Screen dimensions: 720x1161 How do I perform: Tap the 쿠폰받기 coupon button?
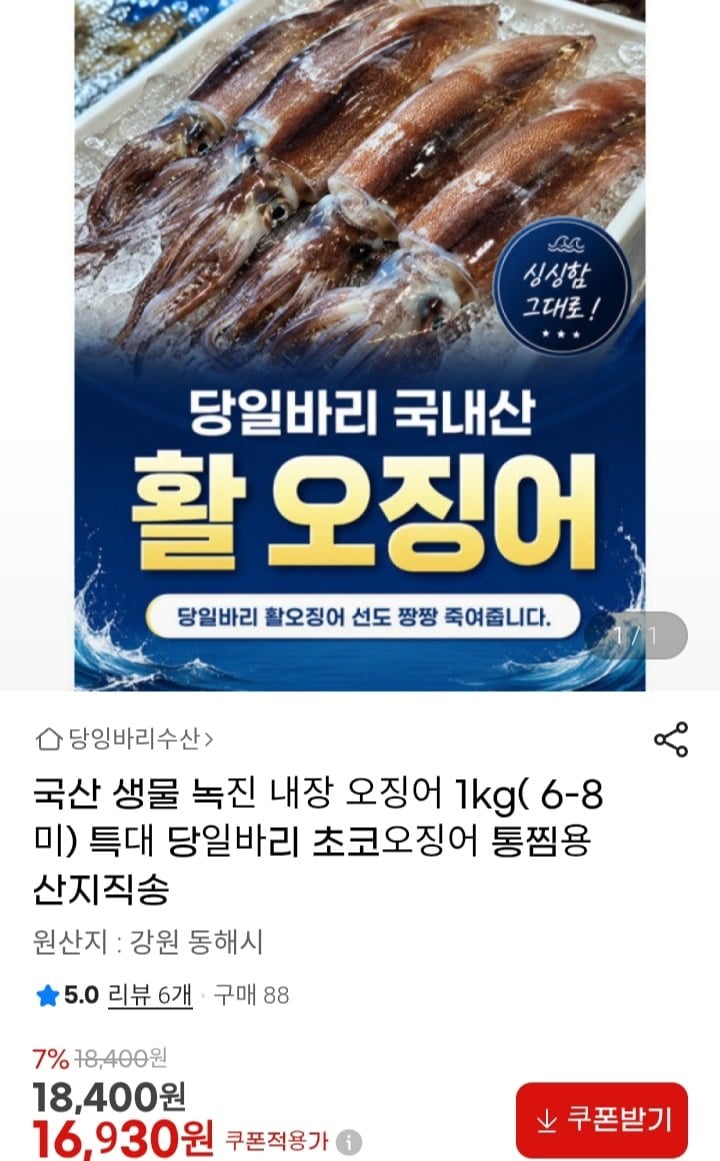point(601,1119)
